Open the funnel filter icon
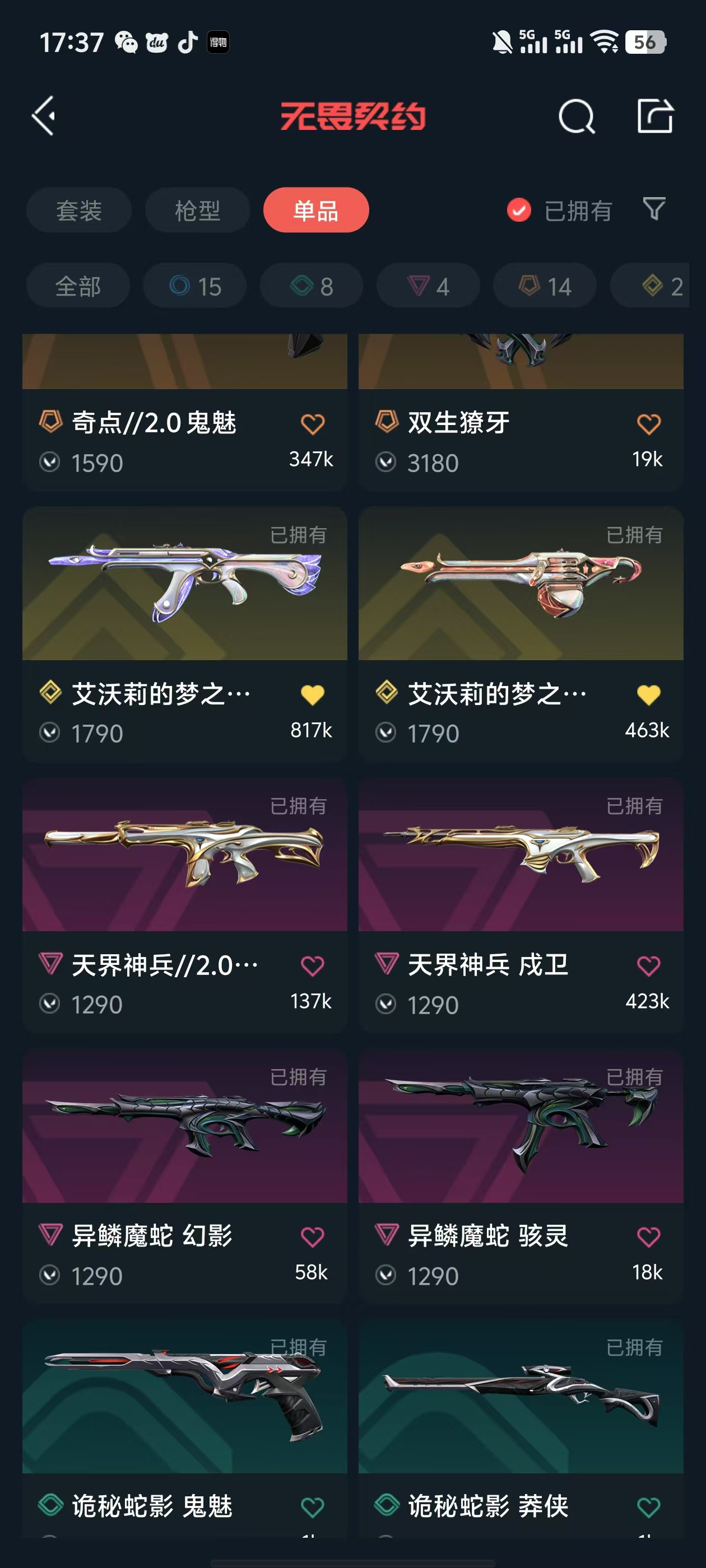The image size is (706, 1568). tap(654, 209)
